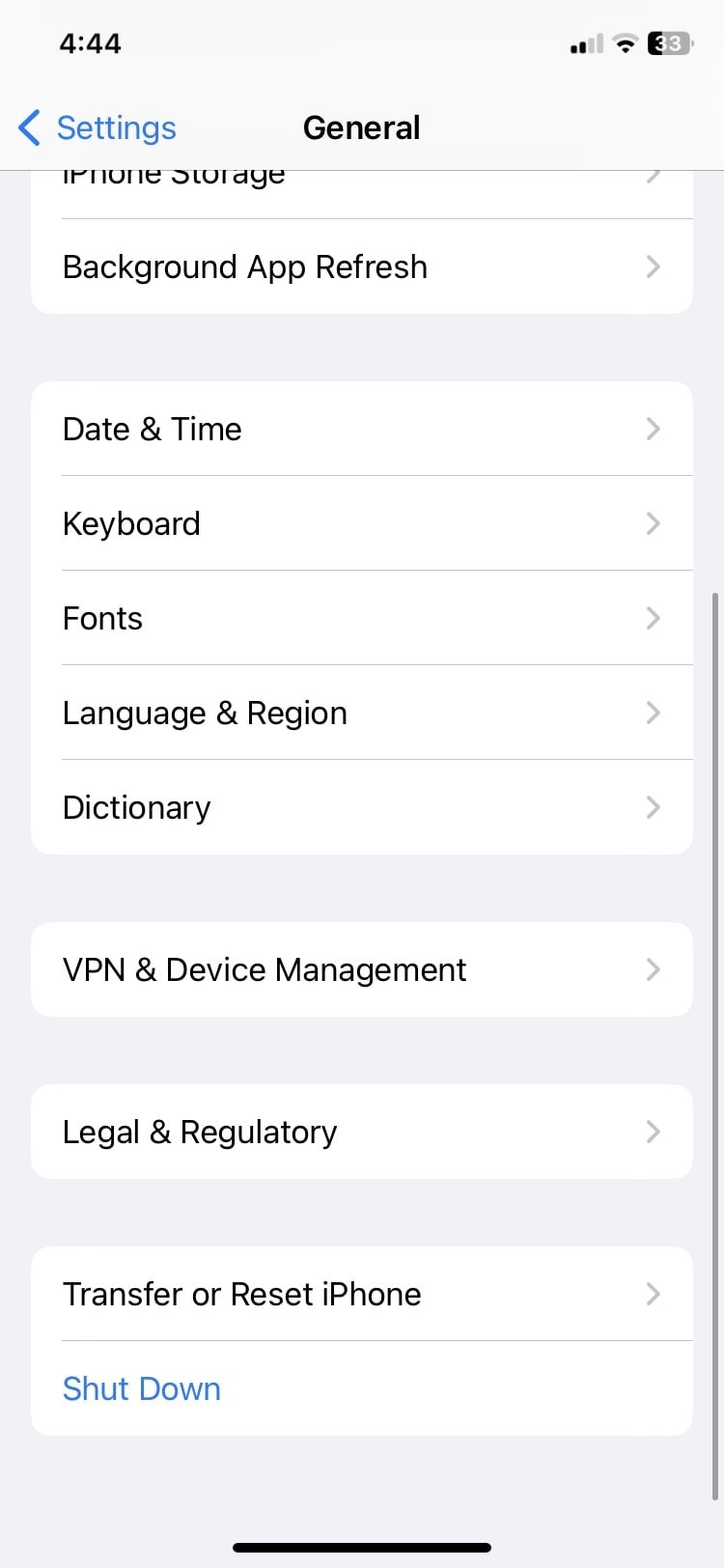Open Transfer or Reset iPhone
This screenshot has height=1568, width=724.
pos(362,1294)
